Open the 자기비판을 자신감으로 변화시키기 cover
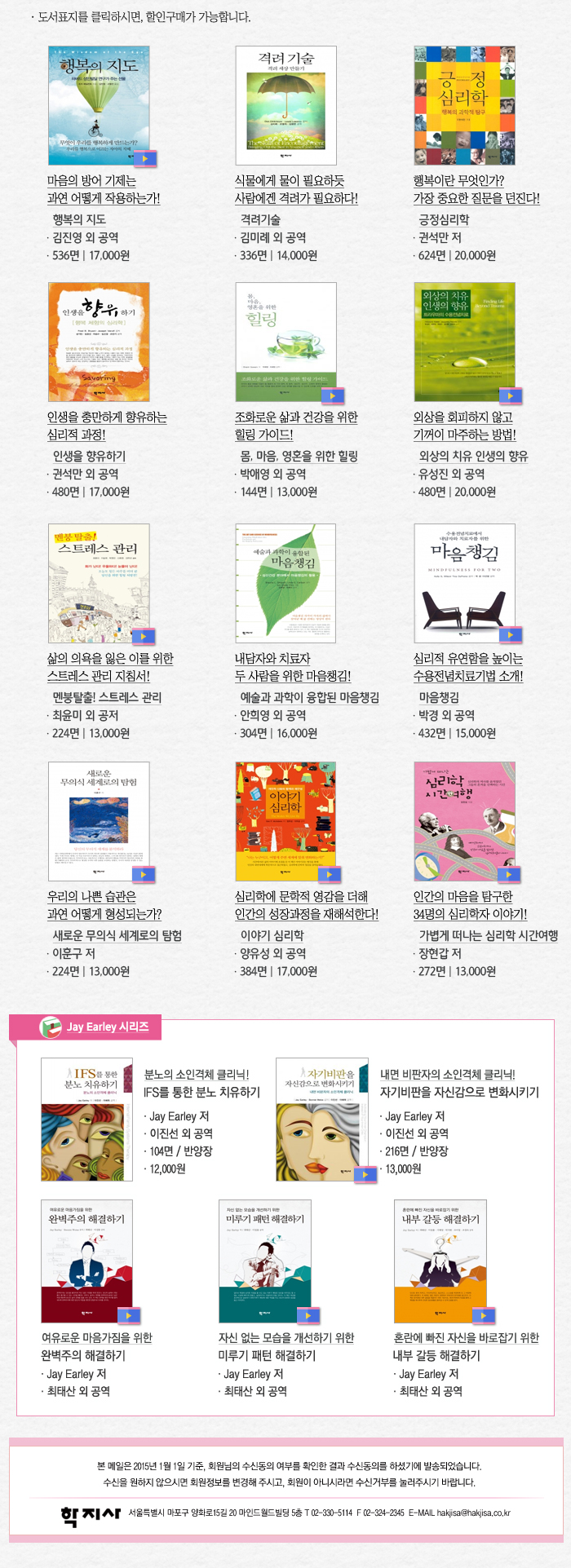Viewport: 571px width, 1568px height. tap(322, 1119)
